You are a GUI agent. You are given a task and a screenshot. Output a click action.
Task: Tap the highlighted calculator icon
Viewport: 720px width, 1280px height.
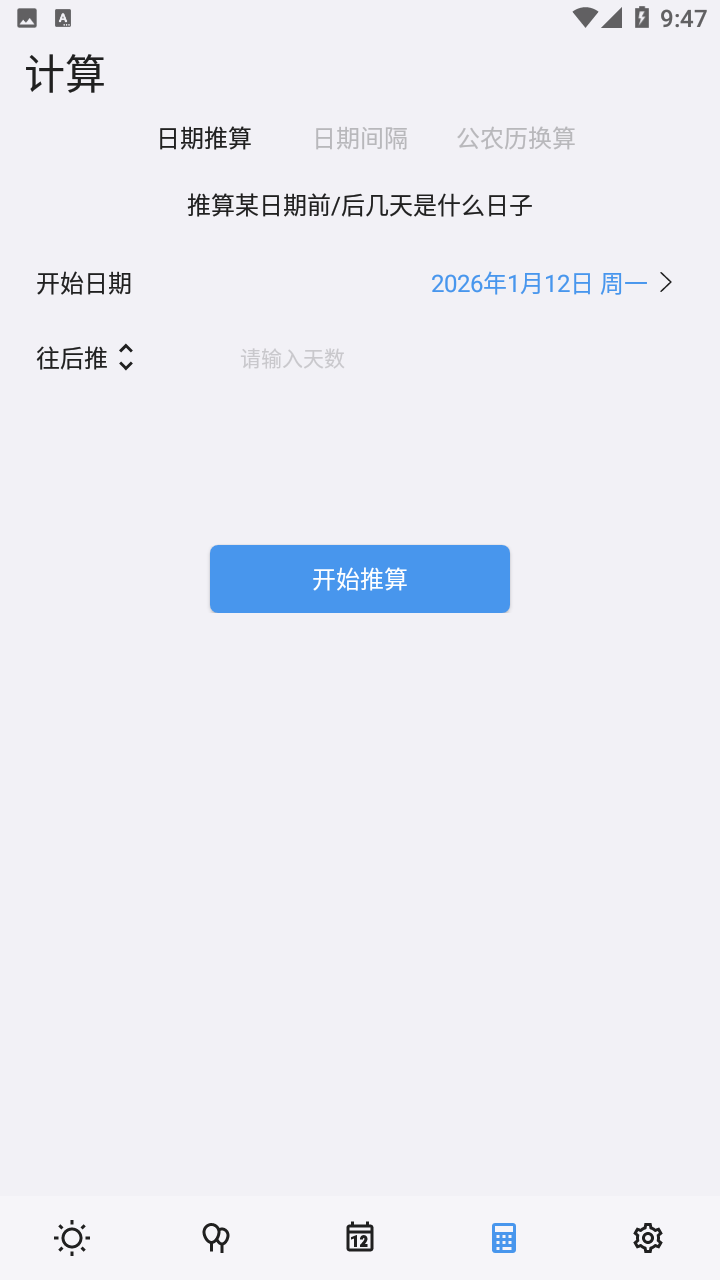503,1237
